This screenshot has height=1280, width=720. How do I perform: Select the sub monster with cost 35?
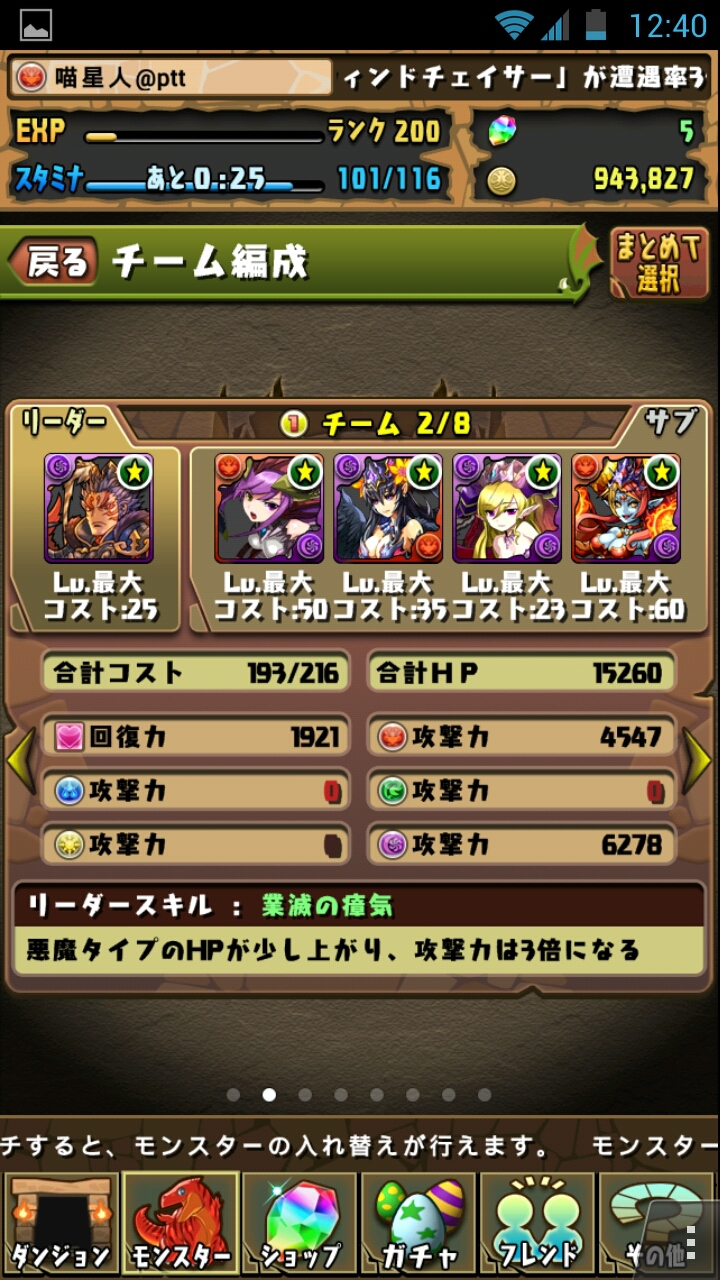(388, 508)
